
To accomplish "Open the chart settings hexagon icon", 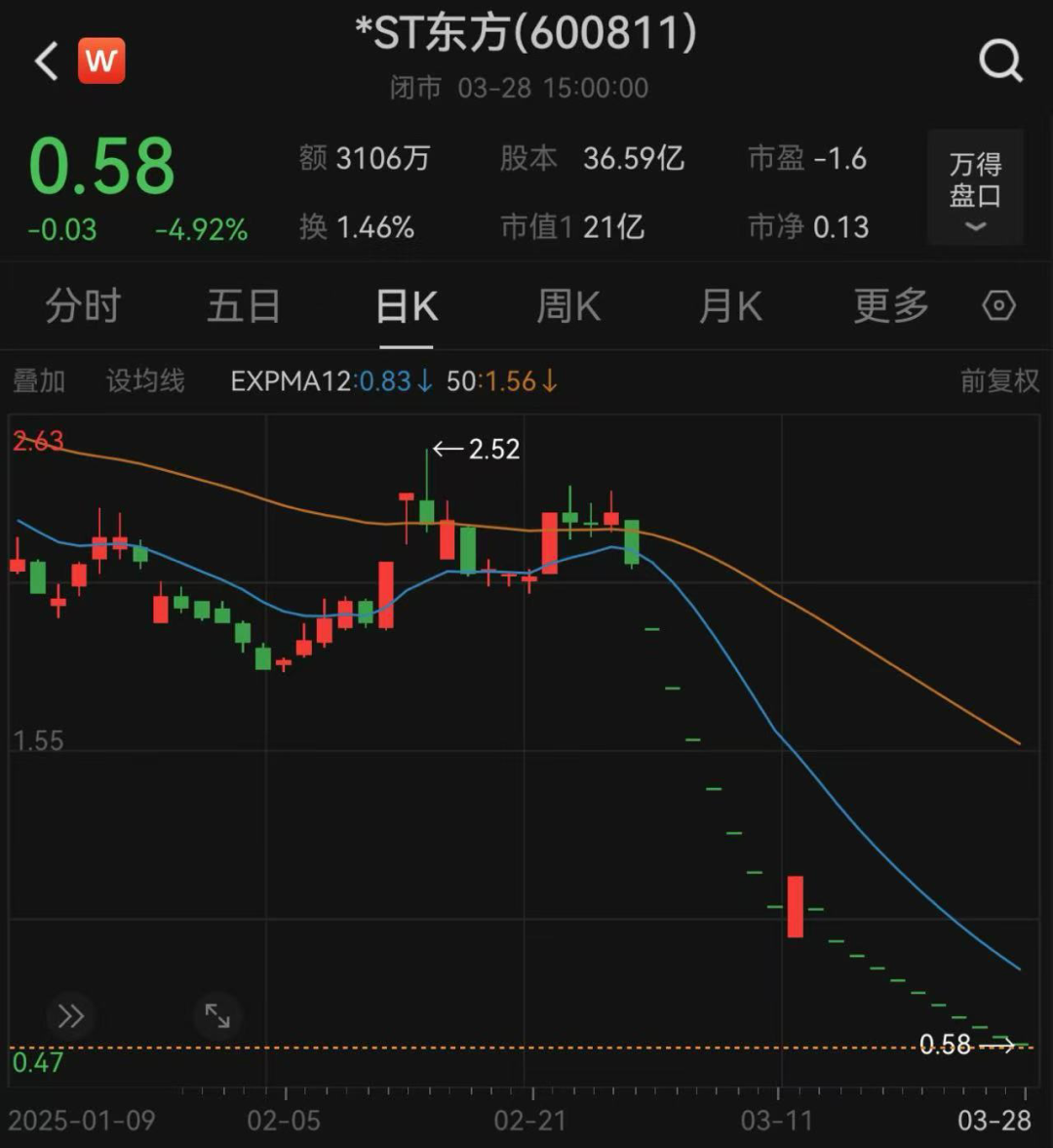I will click(998, 305).
